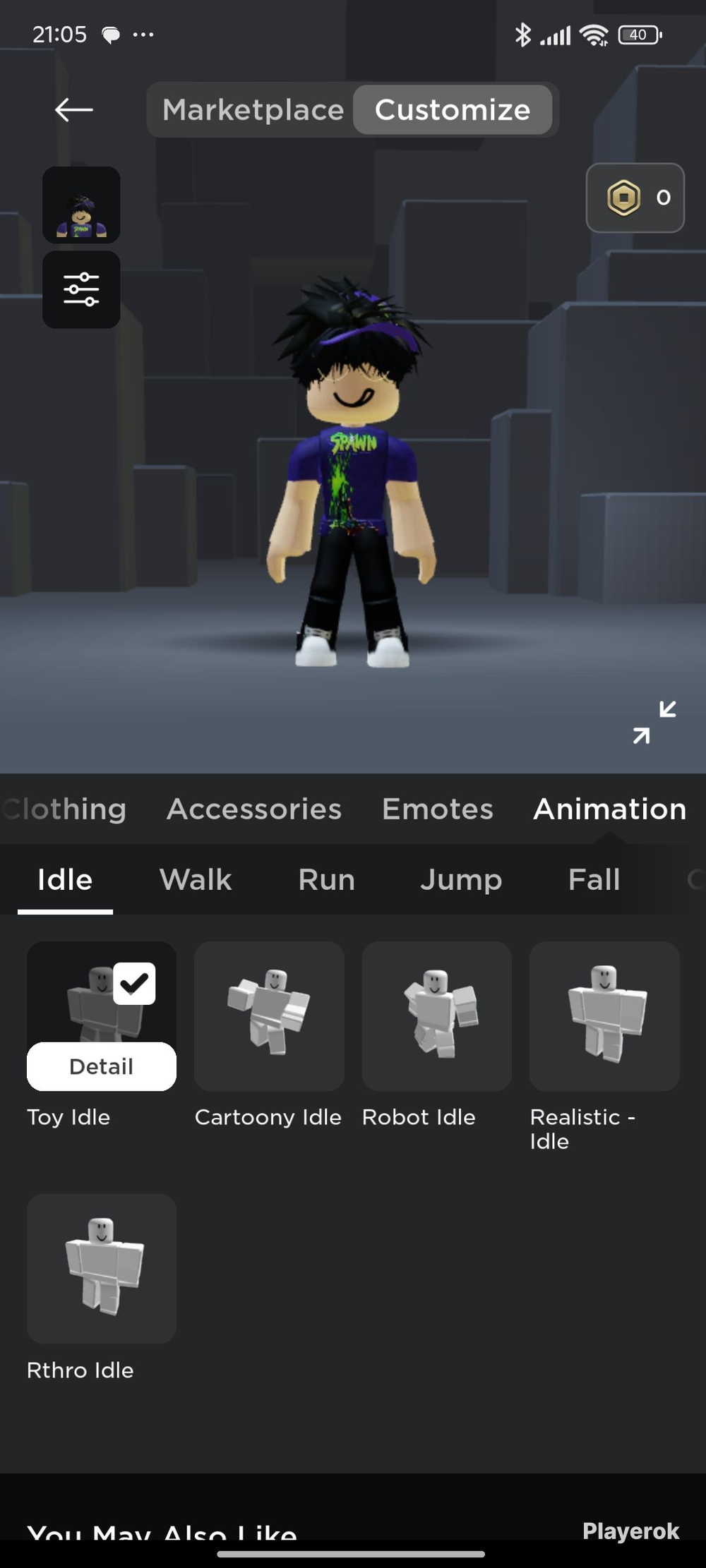This screenshot has height=1568, width=706.
Task: Switch to the Marketplace tab
Action: click(253, 110)
